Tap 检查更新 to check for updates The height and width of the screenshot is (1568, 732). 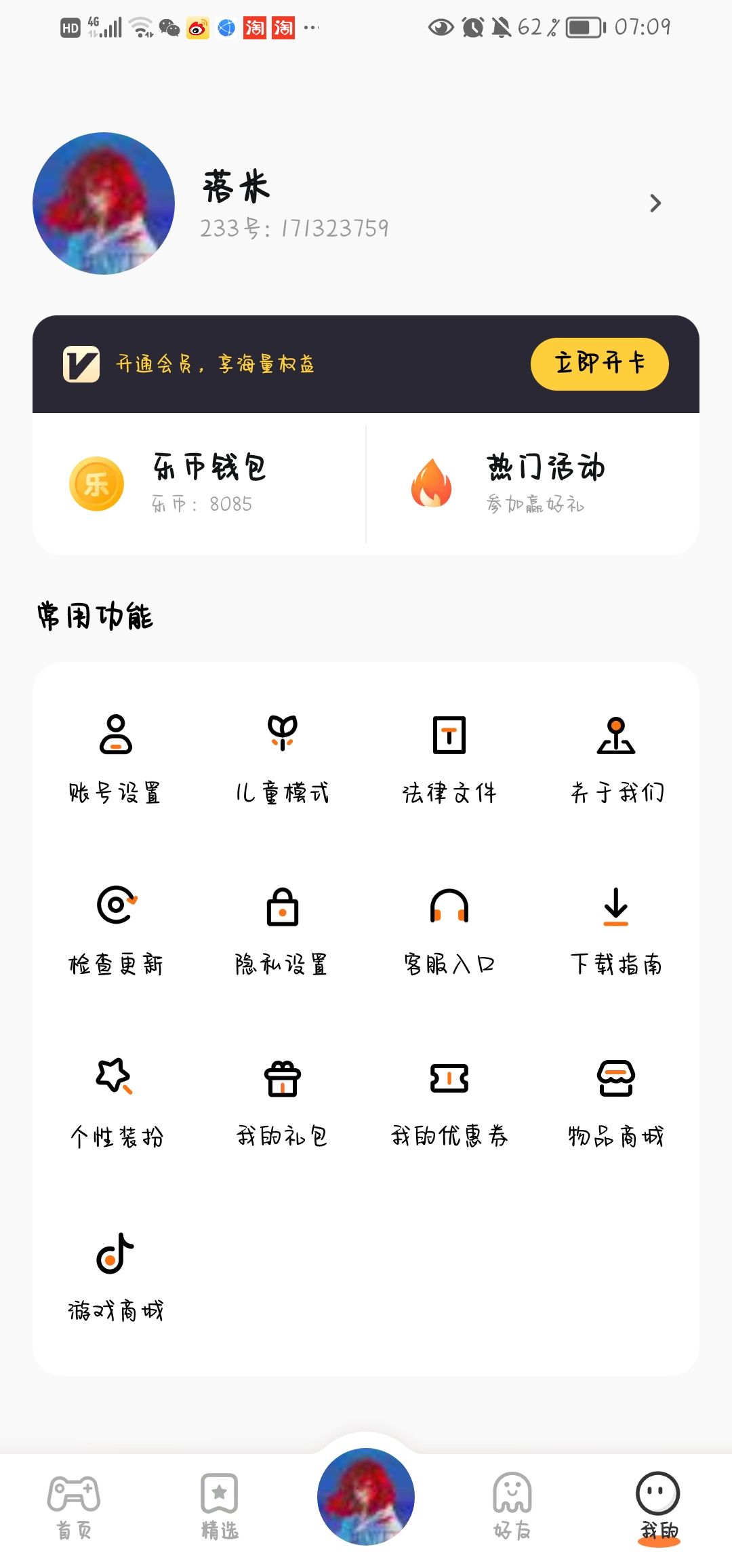115,930
